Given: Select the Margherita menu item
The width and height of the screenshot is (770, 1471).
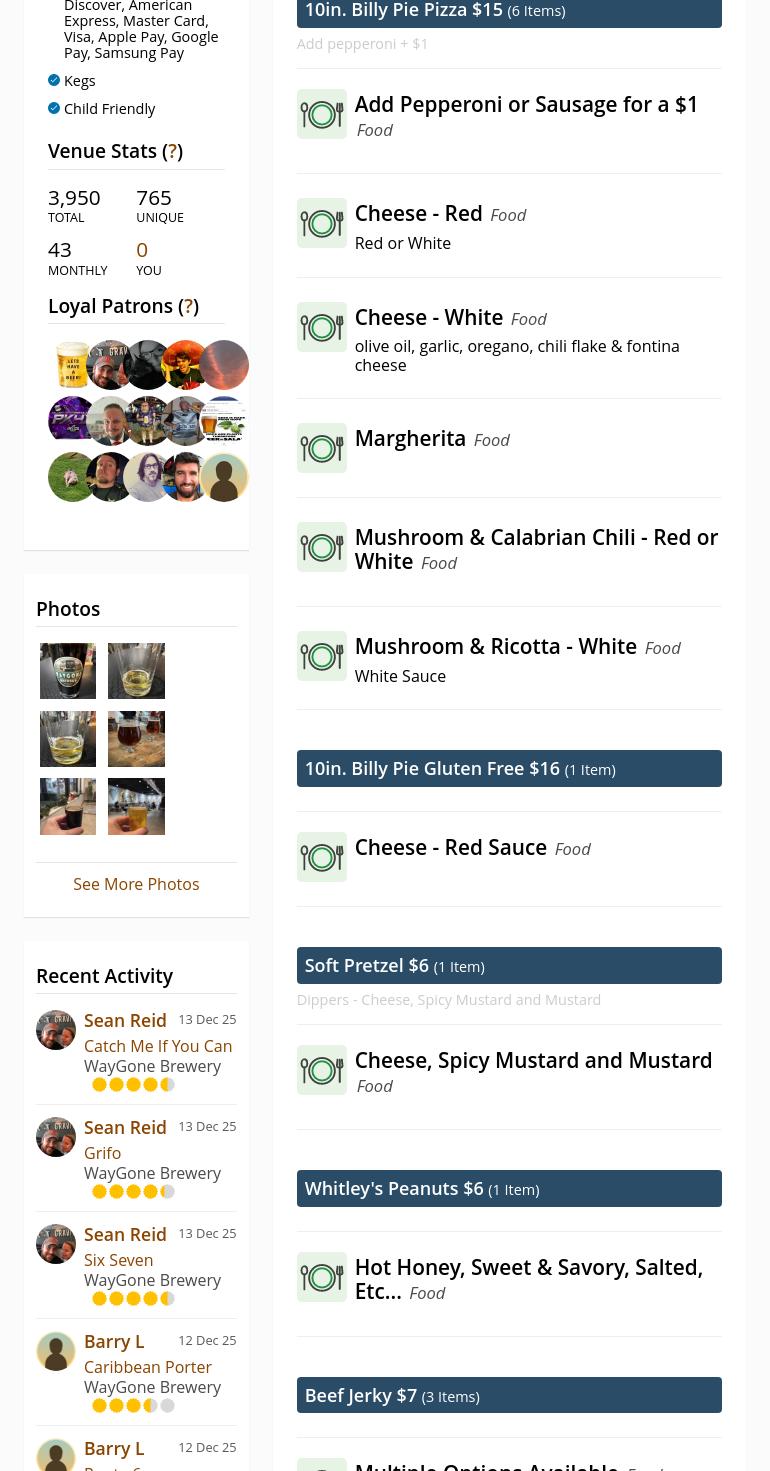Looking at the screenshot, I should [410, 438].
